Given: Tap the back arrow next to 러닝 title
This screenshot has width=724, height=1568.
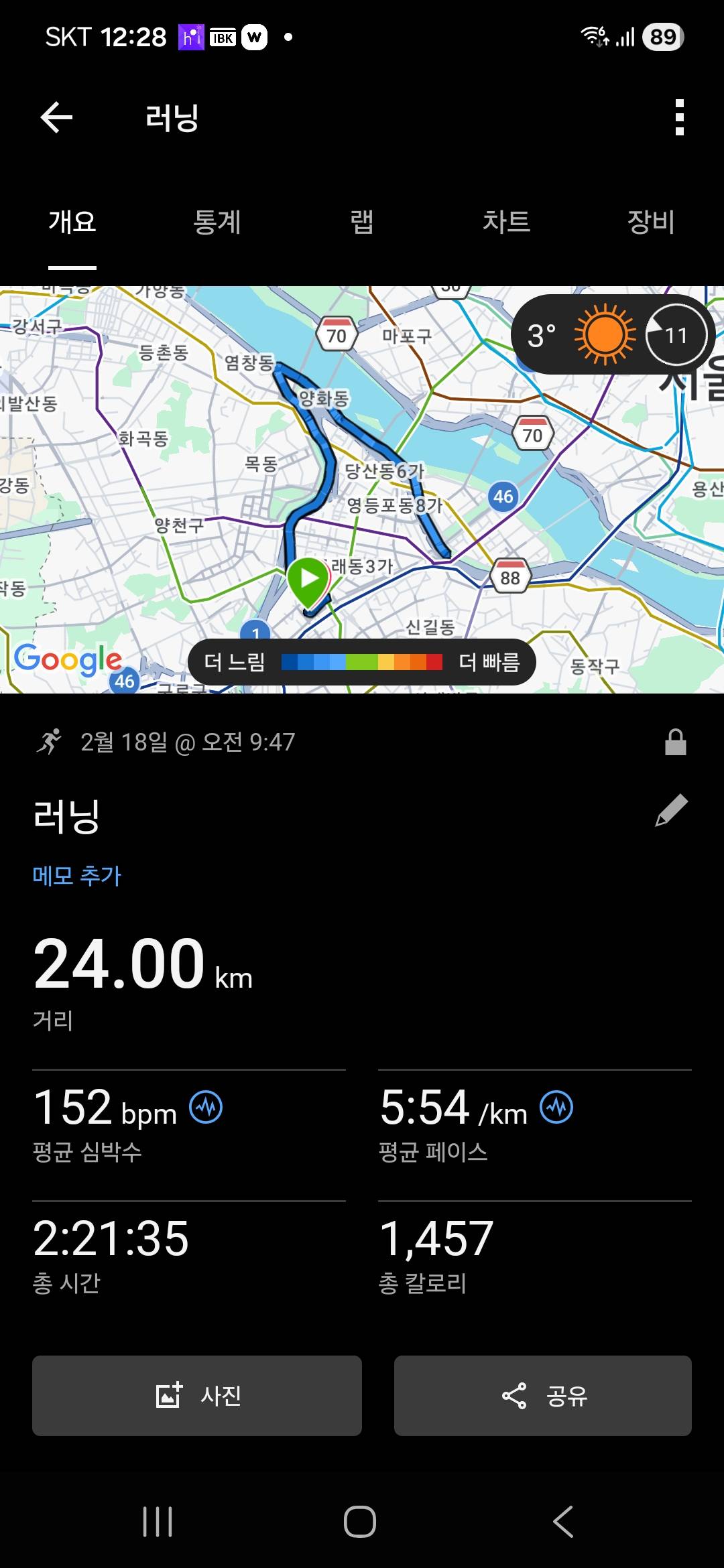Looking at the screenshot, I should coord(56,115).
